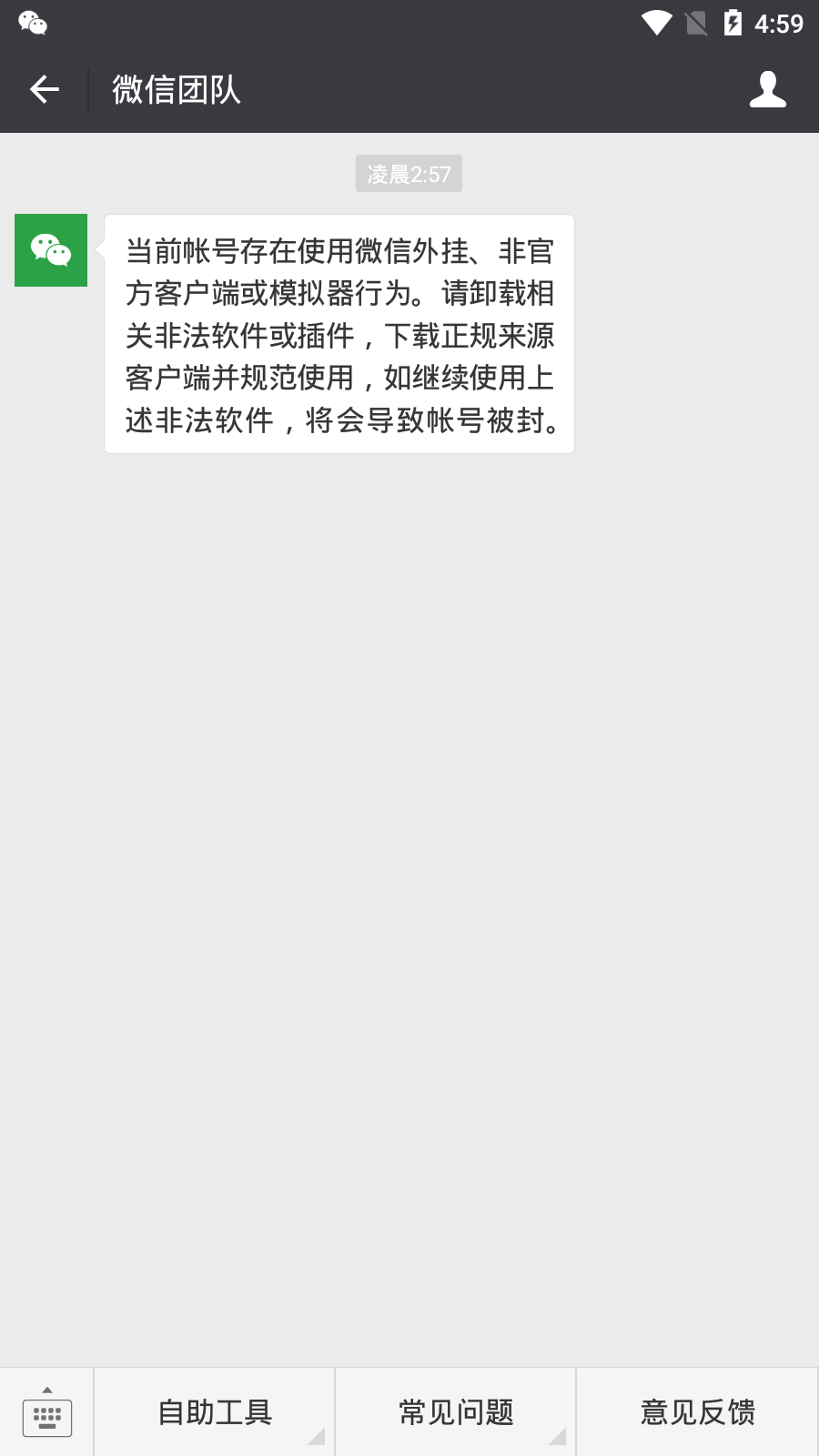Open 意见反馈
Viewport: 819px width, 1456px height.
(x=697, y=1412)
